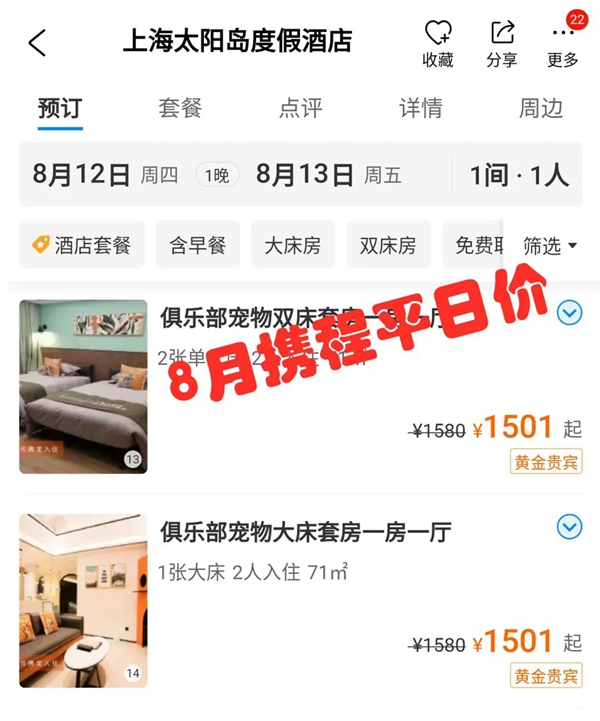Screen dimensions: 600x721
Task: Switch to the 周边 tab
Action: 540,108
